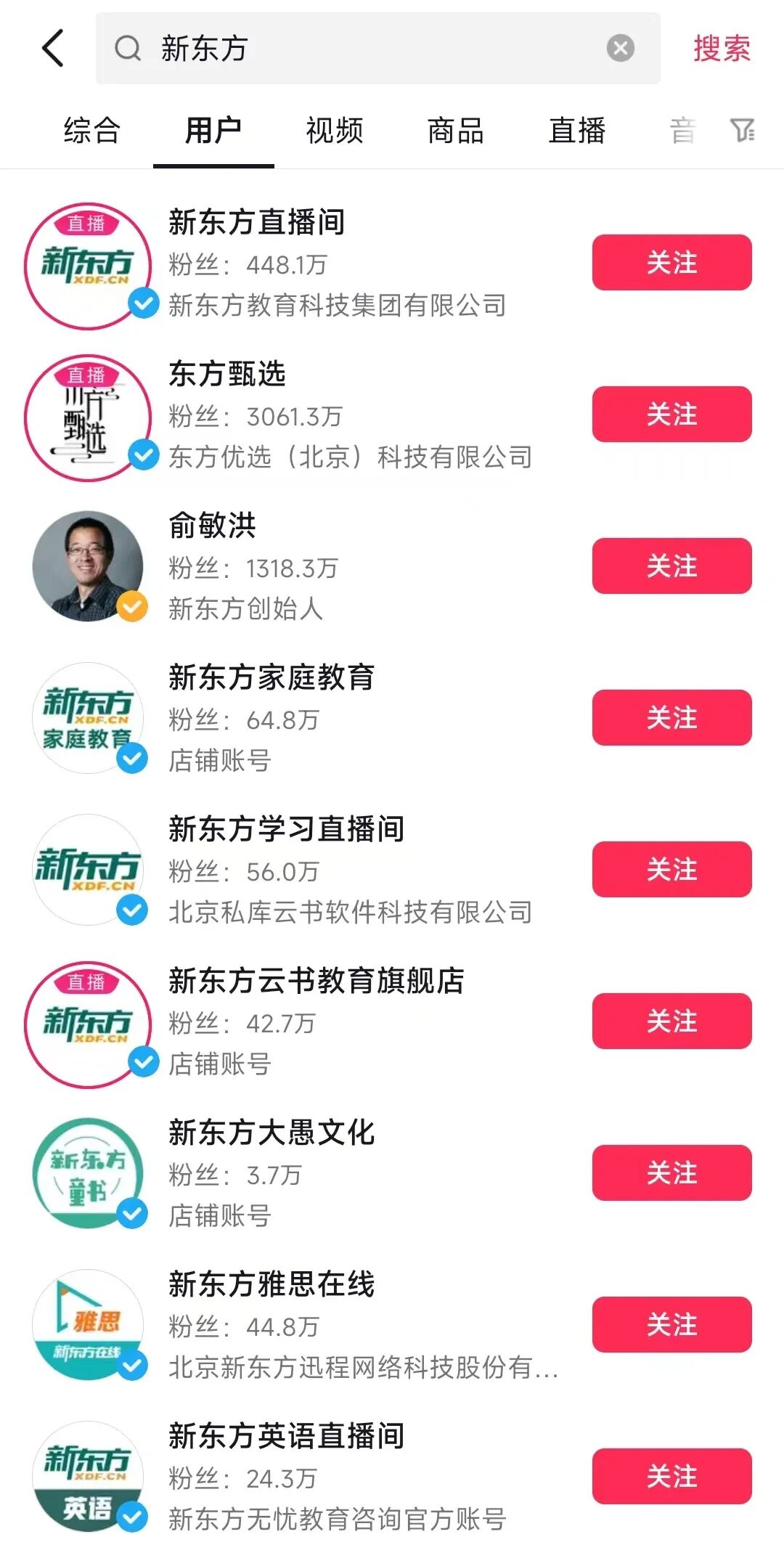The width and height of the screenshot is (784, 1558).
Task: Follow 俞敏洪 with the 关注 button
Action: coord(671,567)
